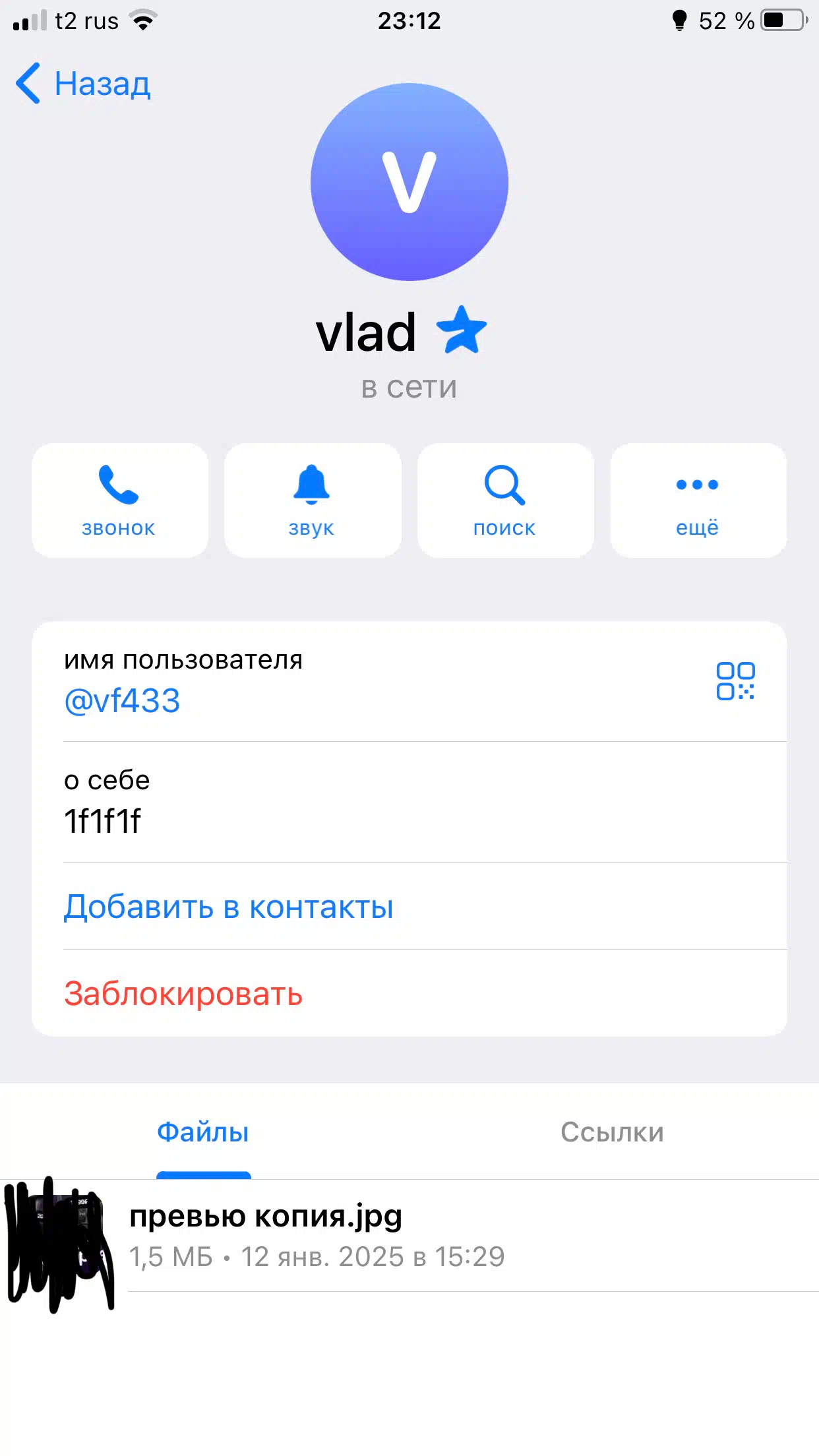Block this user with Заблокировать
The width and height of the screenshot is (819, 1456).
click(x=183, y=994)
